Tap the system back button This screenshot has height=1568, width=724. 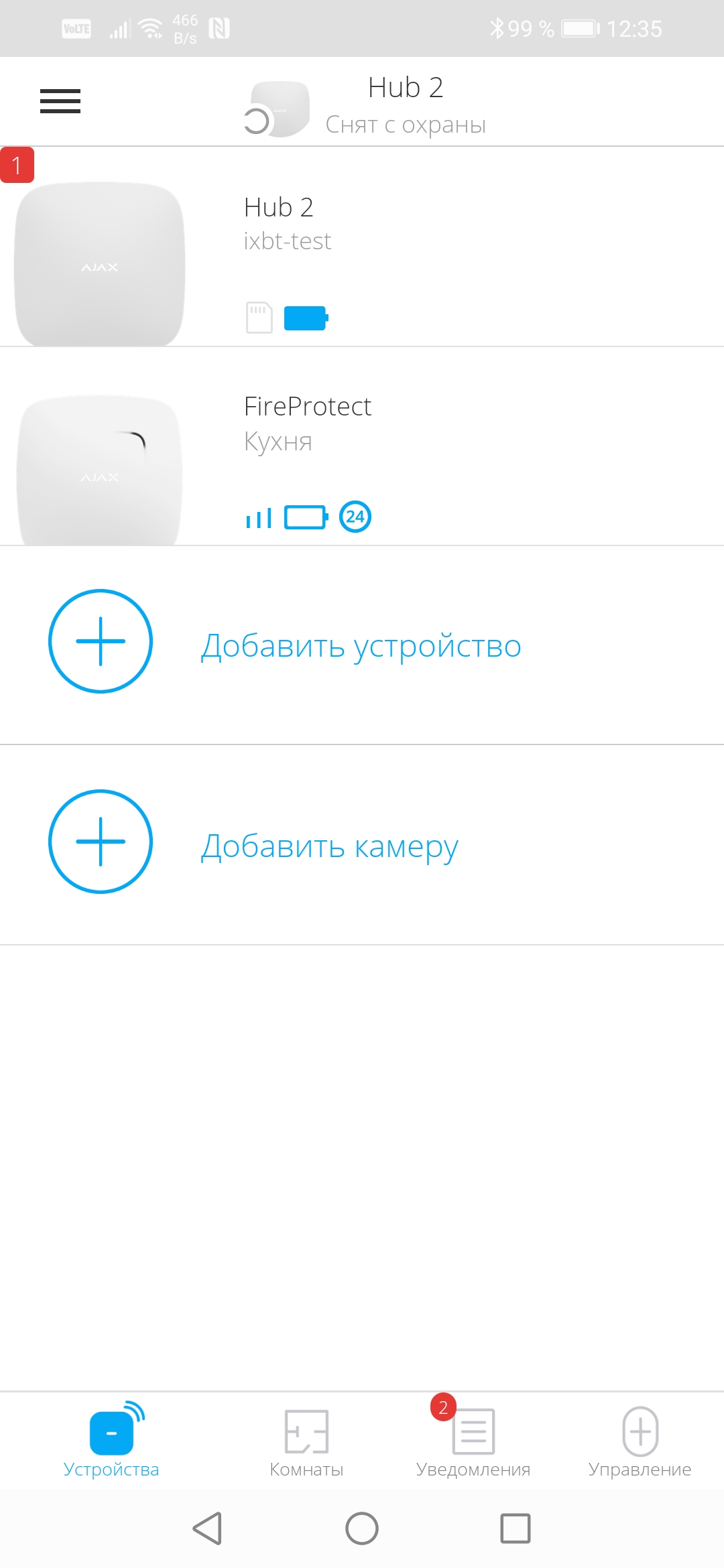208,1528
